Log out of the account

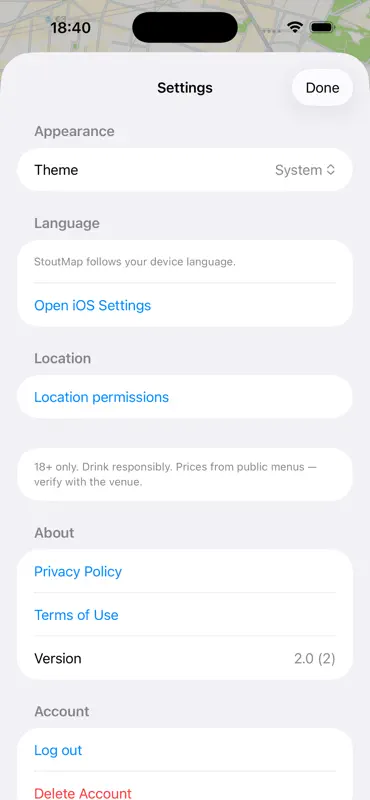[185, 750]
